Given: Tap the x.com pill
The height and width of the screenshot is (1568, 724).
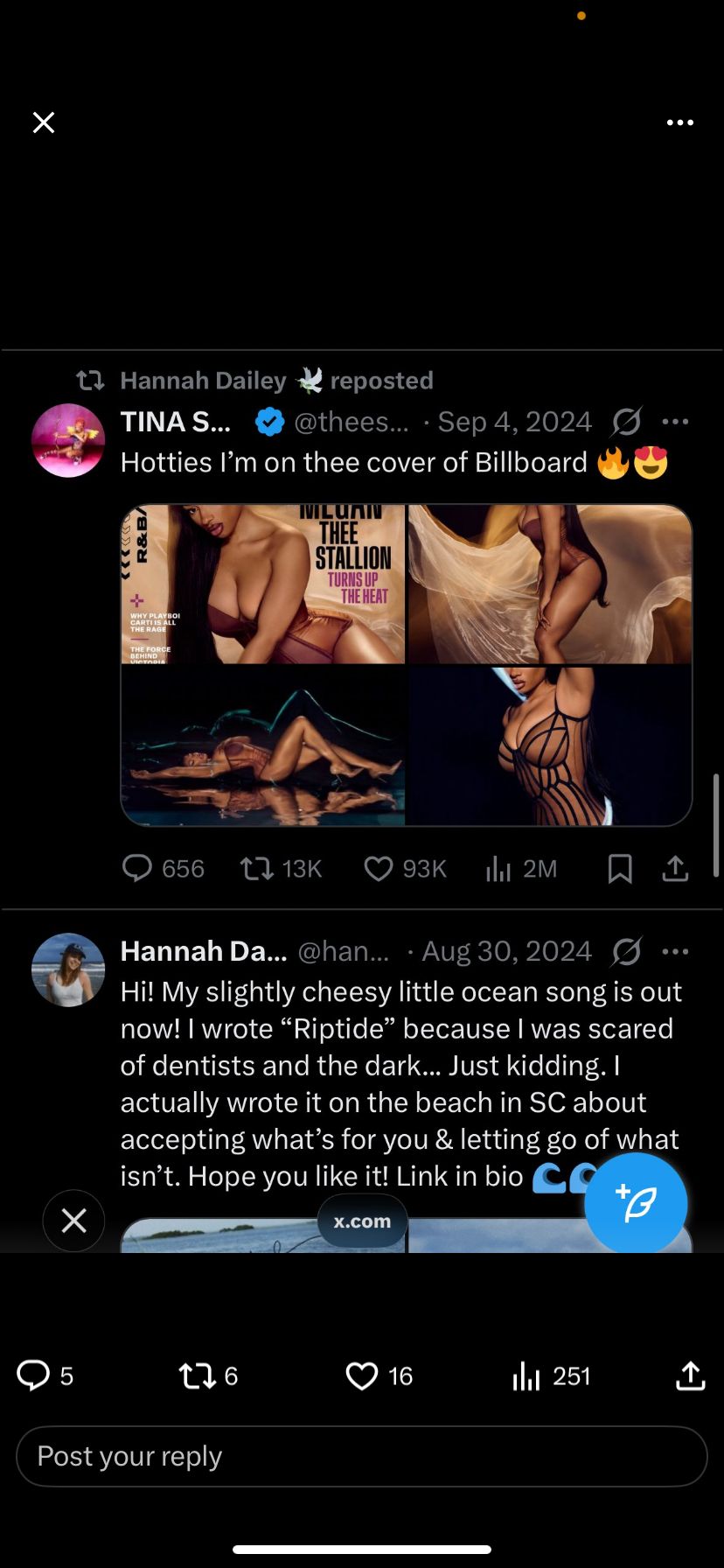Looking at the screenshot, I should tap(362, 1221).
